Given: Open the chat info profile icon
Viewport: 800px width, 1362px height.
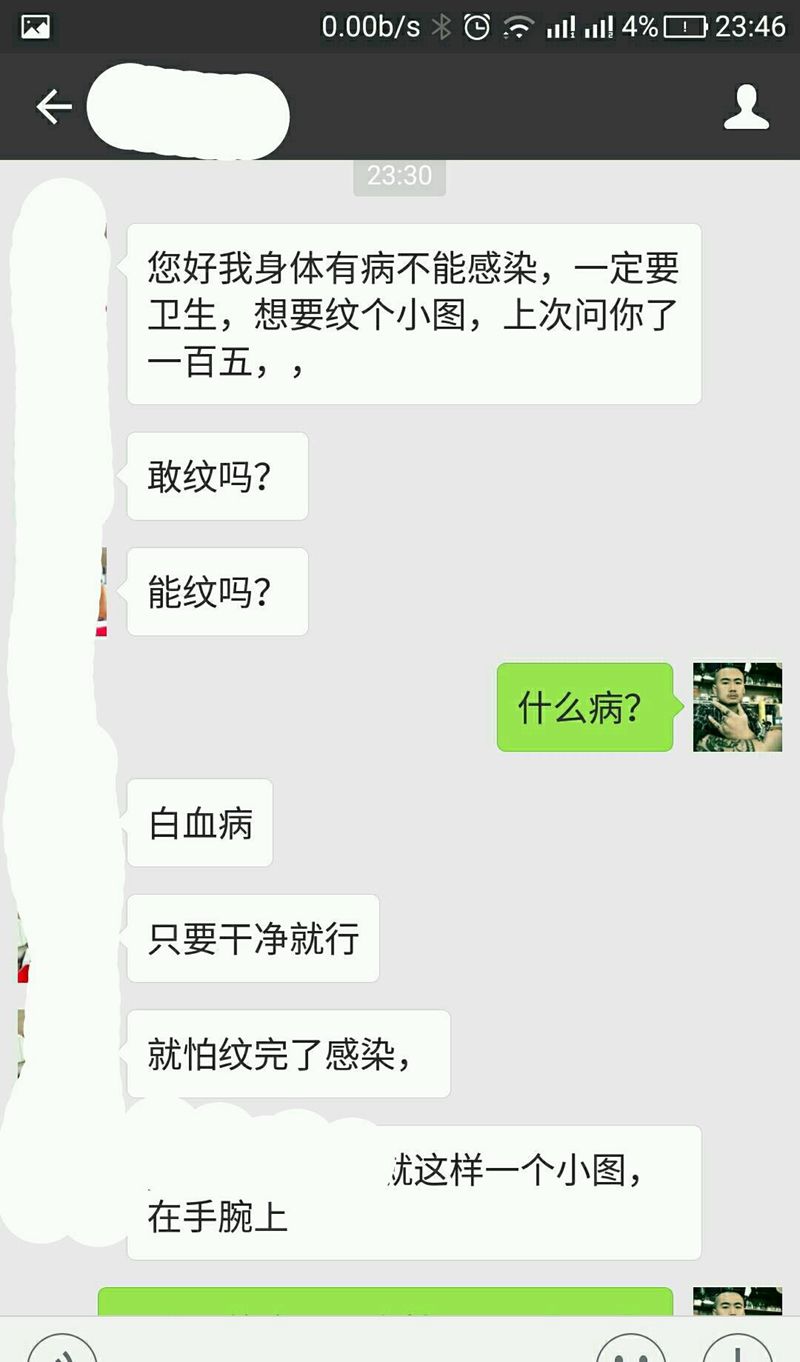Looking at the screenshot, I should tap(746, 107).
